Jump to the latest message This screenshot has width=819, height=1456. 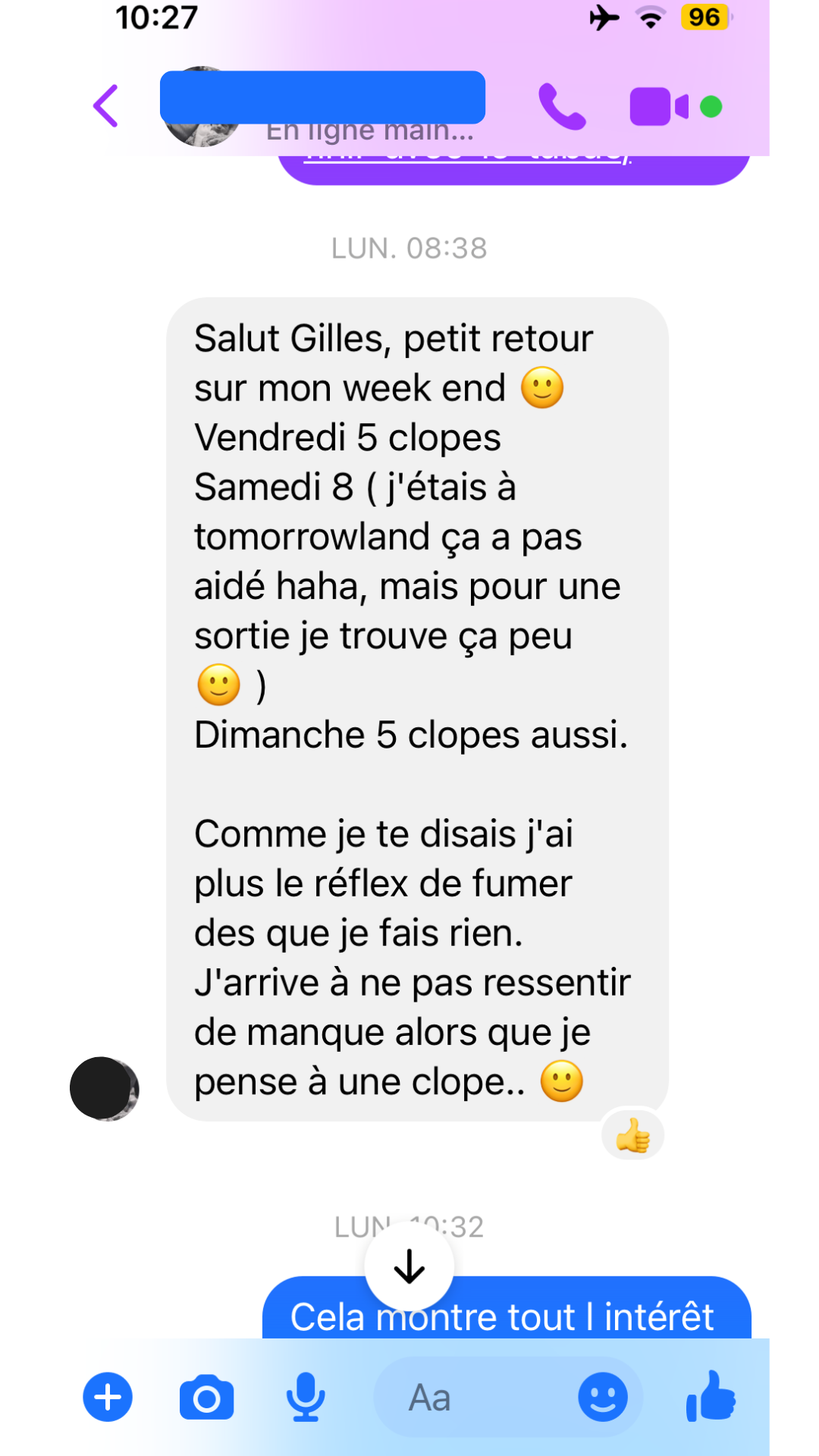tap(409, 1266)
